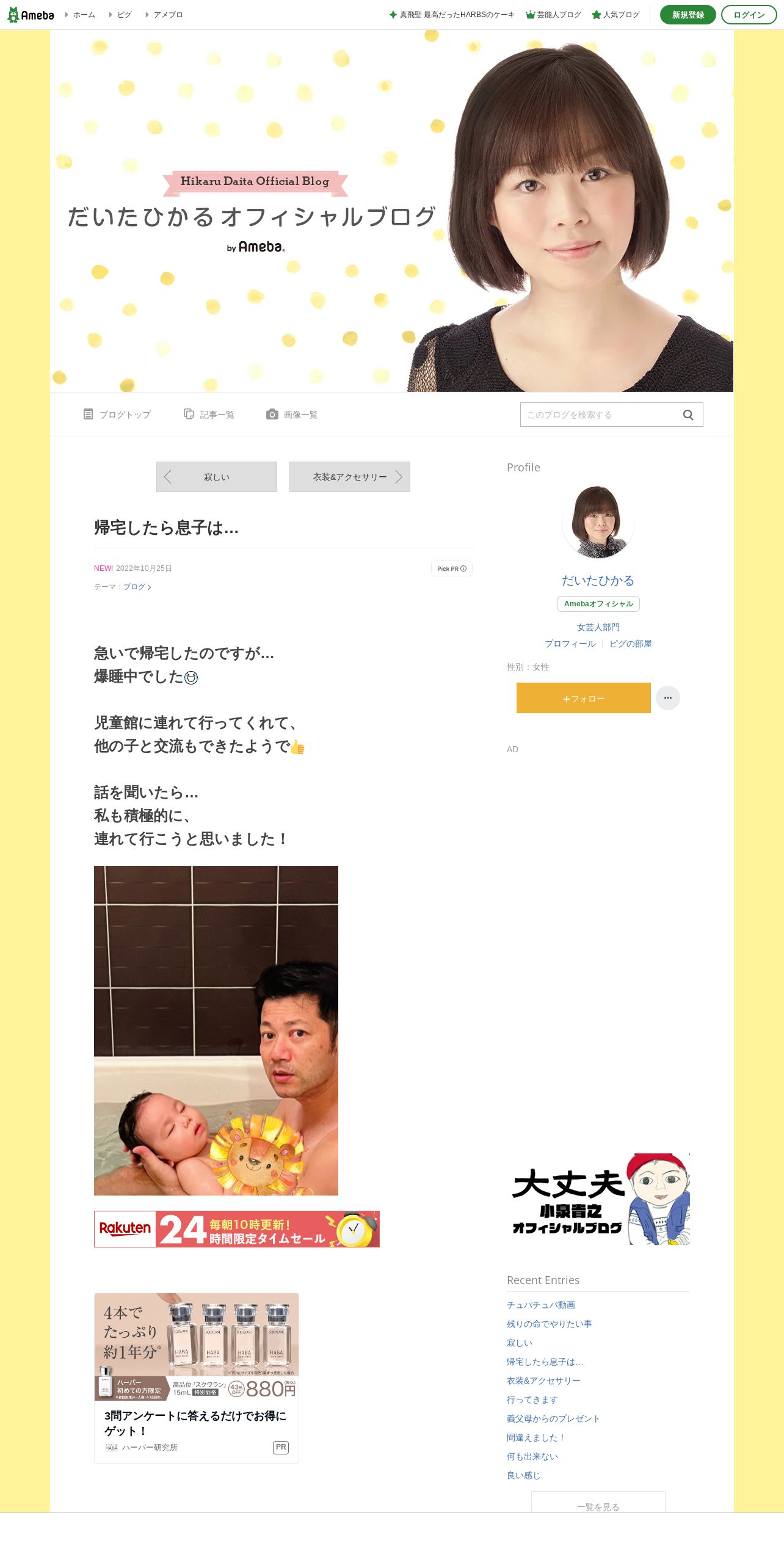Open the プロフィール link
Screen dimensions: 784x1568
[x=570, y=644]
